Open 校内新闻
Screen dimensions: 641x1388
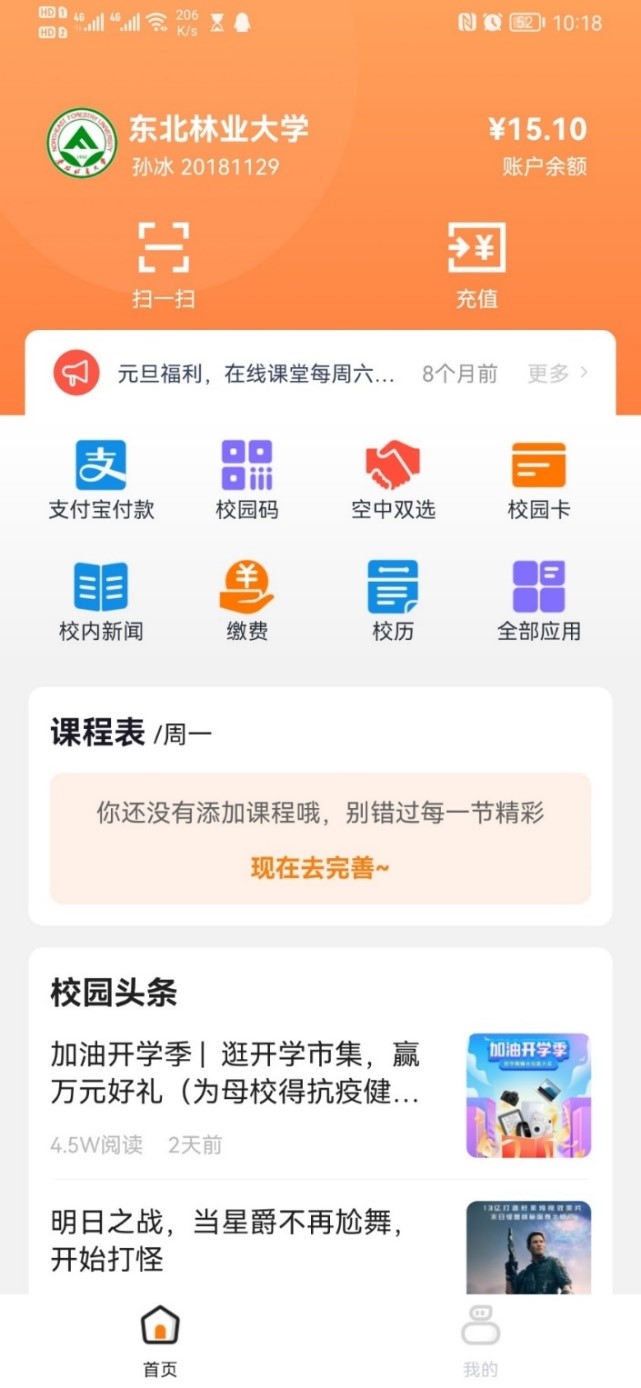(101, 600)
